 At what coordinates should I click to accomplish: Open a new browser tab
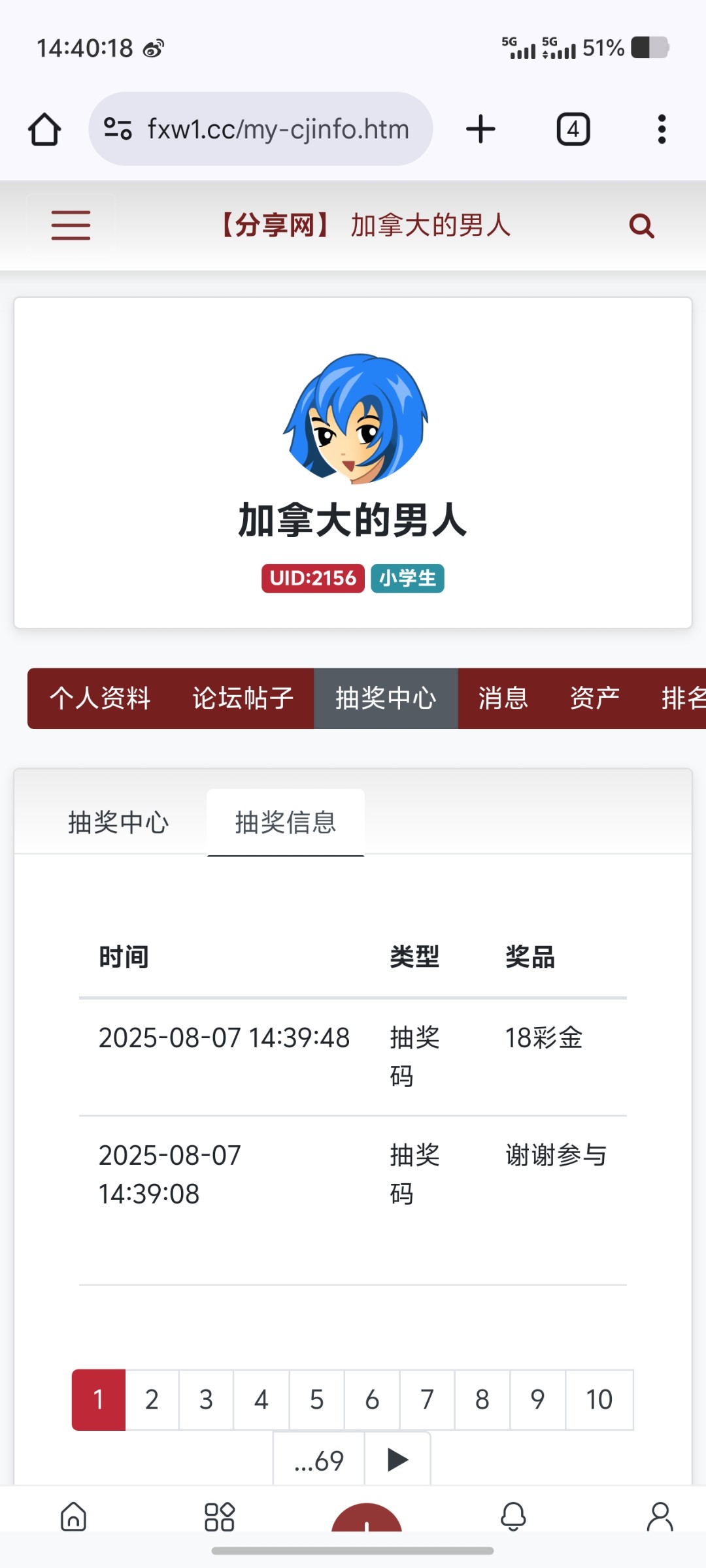[480, 129]
